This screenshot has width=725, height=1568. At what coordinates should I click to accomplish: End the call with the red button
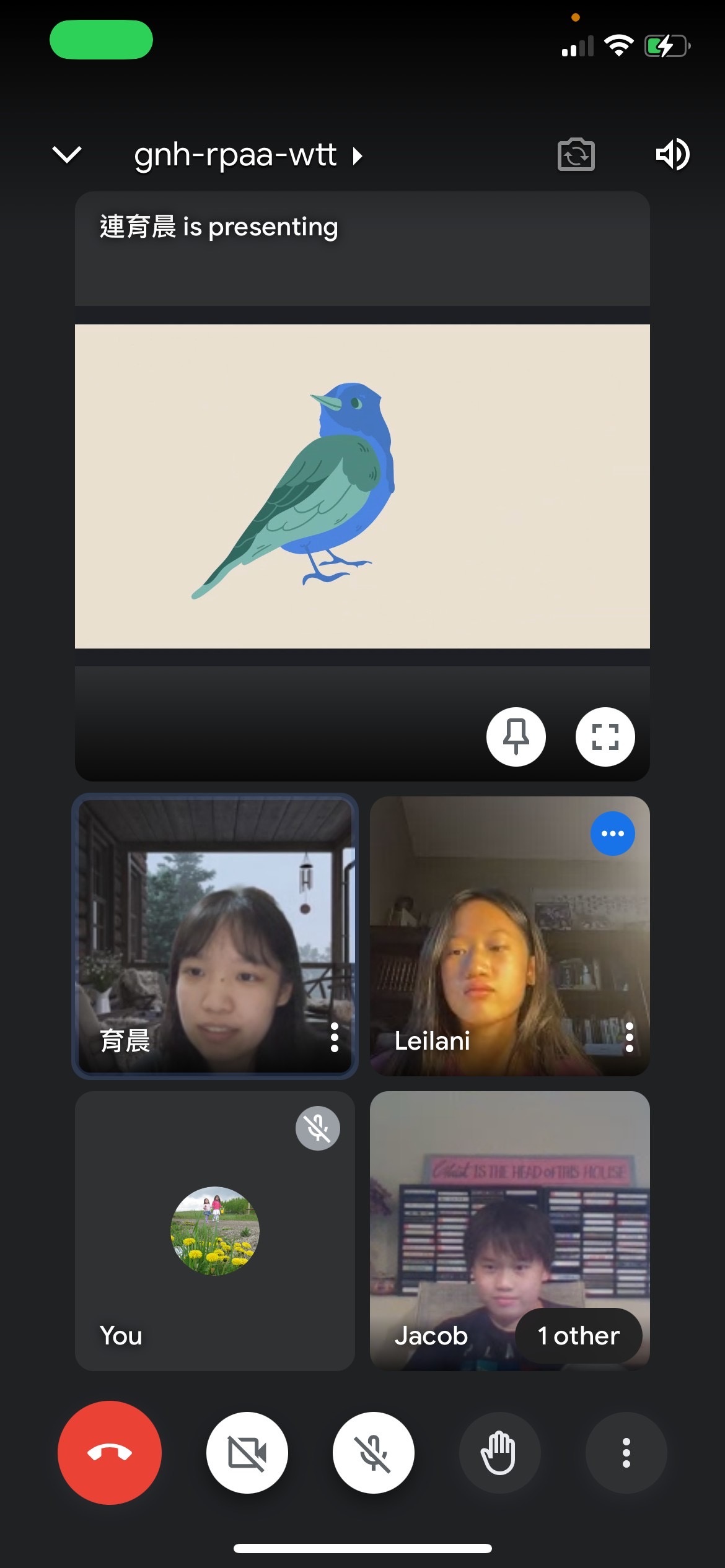point(110,1452)
